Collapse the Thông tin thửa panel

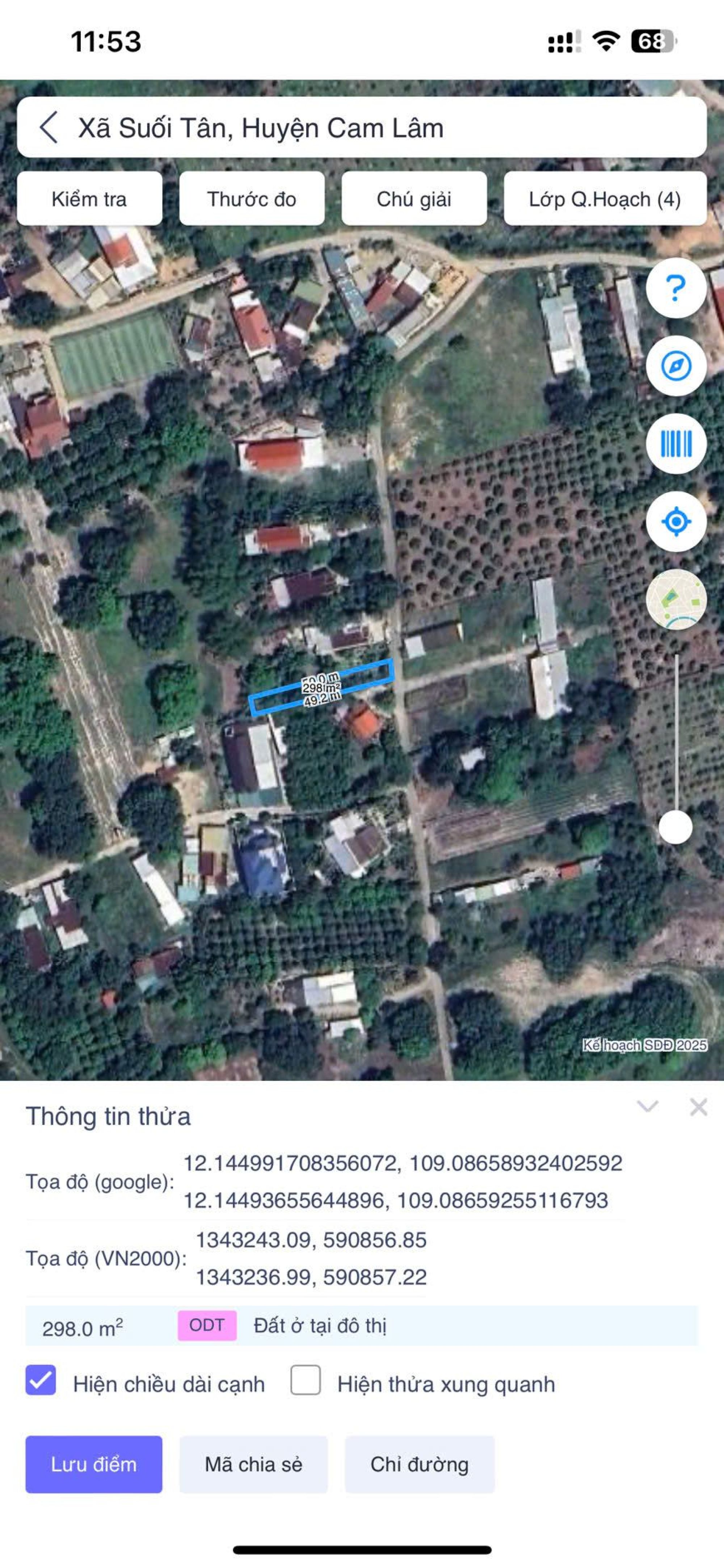click(647, 1106)
